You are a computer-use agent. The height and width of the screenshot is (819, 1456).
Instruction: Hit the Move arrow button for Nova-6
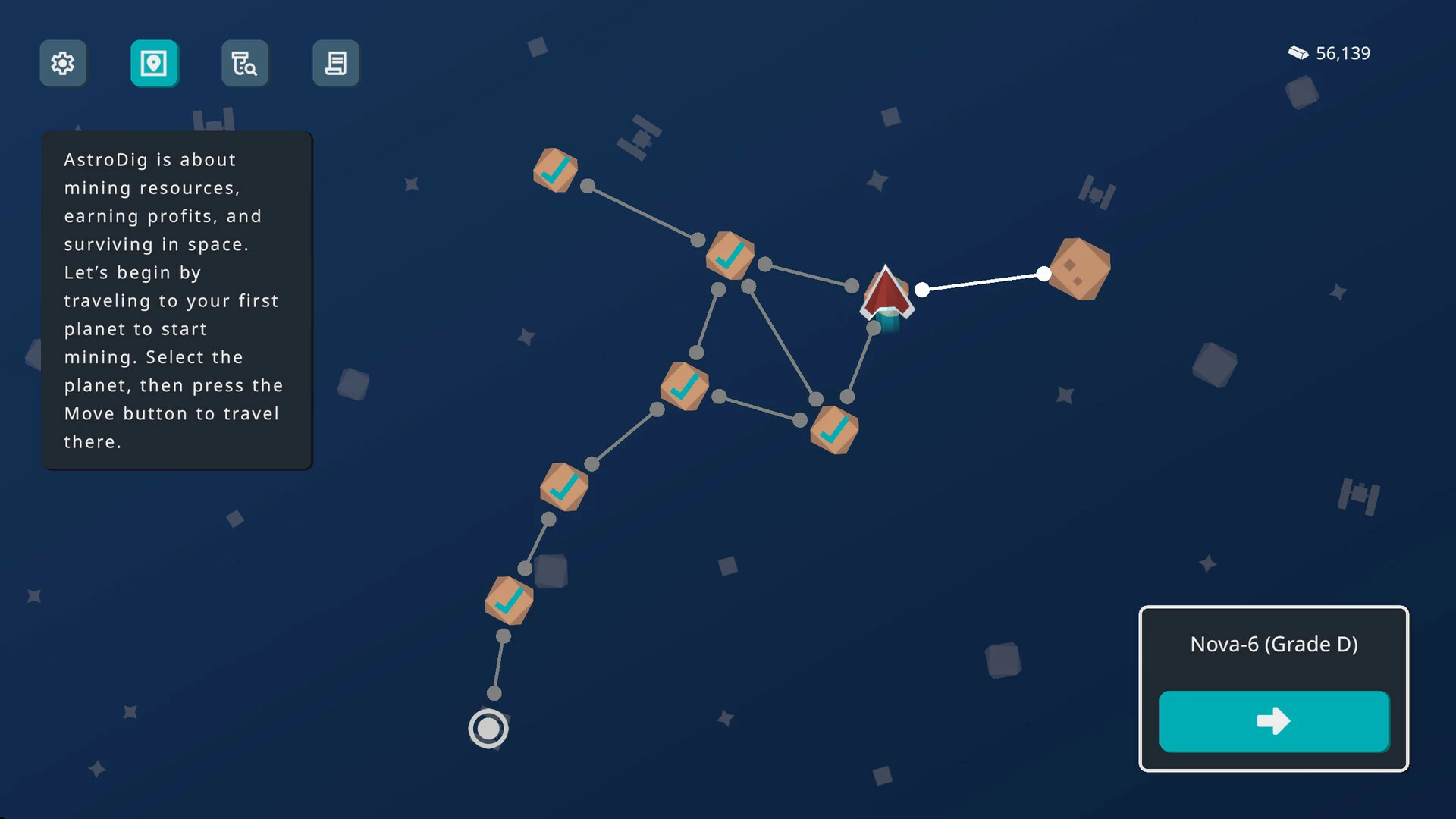(x=1274, y=721)
